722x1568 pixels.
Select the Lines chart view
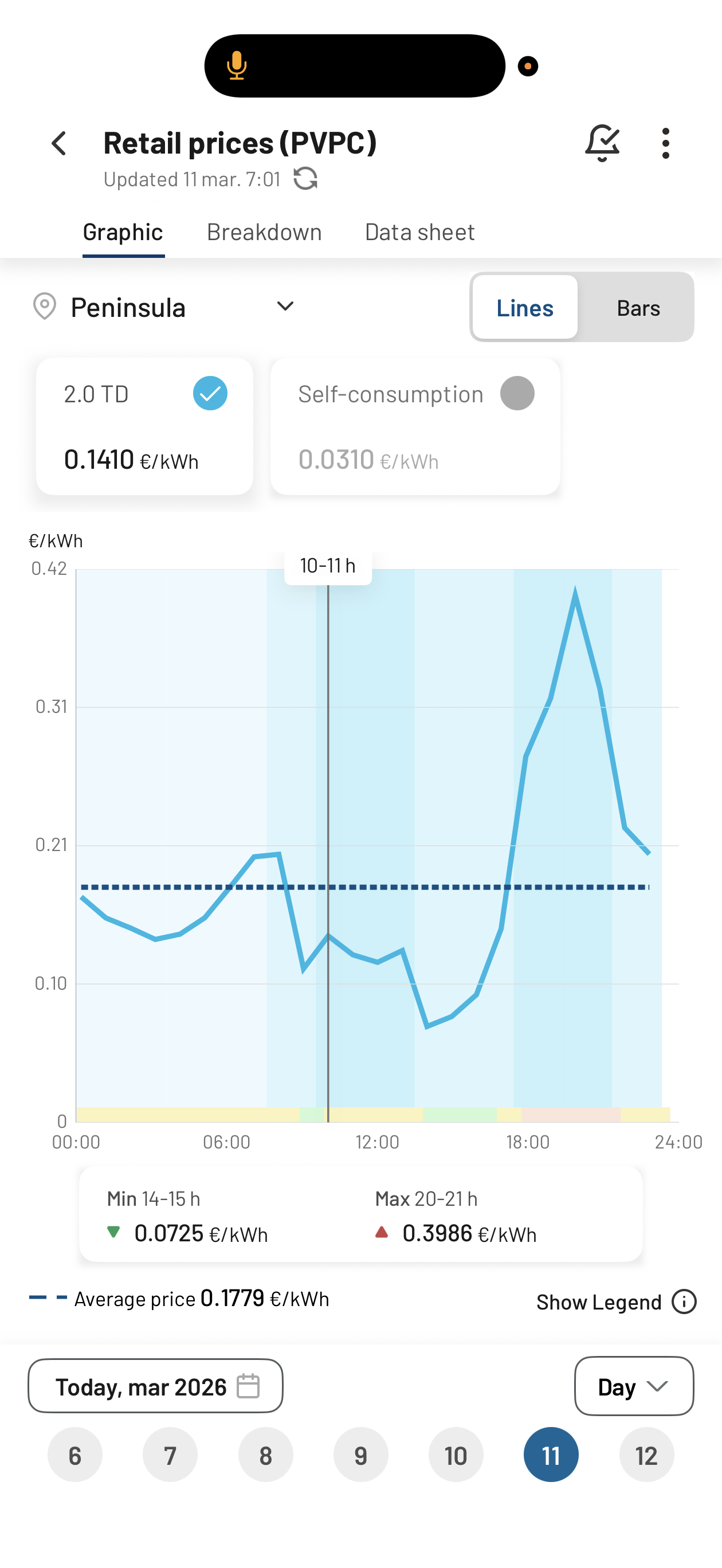(x=525, y=308)
